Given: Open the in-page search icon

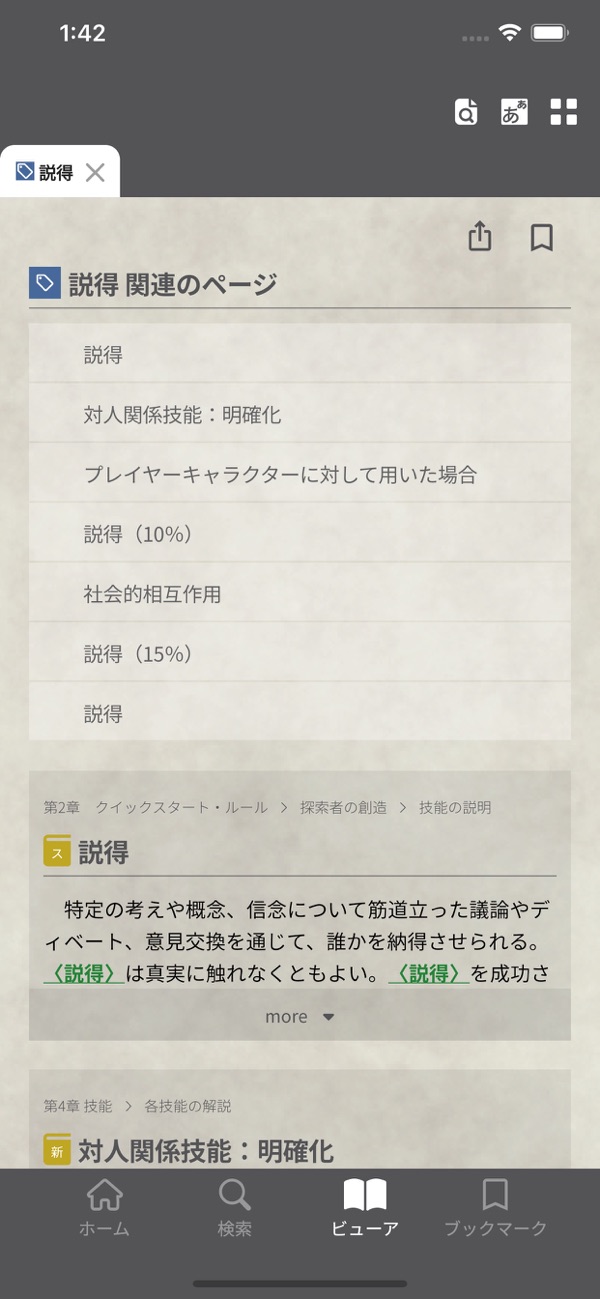Looking at the screenshot, I should tap(466, 112).
